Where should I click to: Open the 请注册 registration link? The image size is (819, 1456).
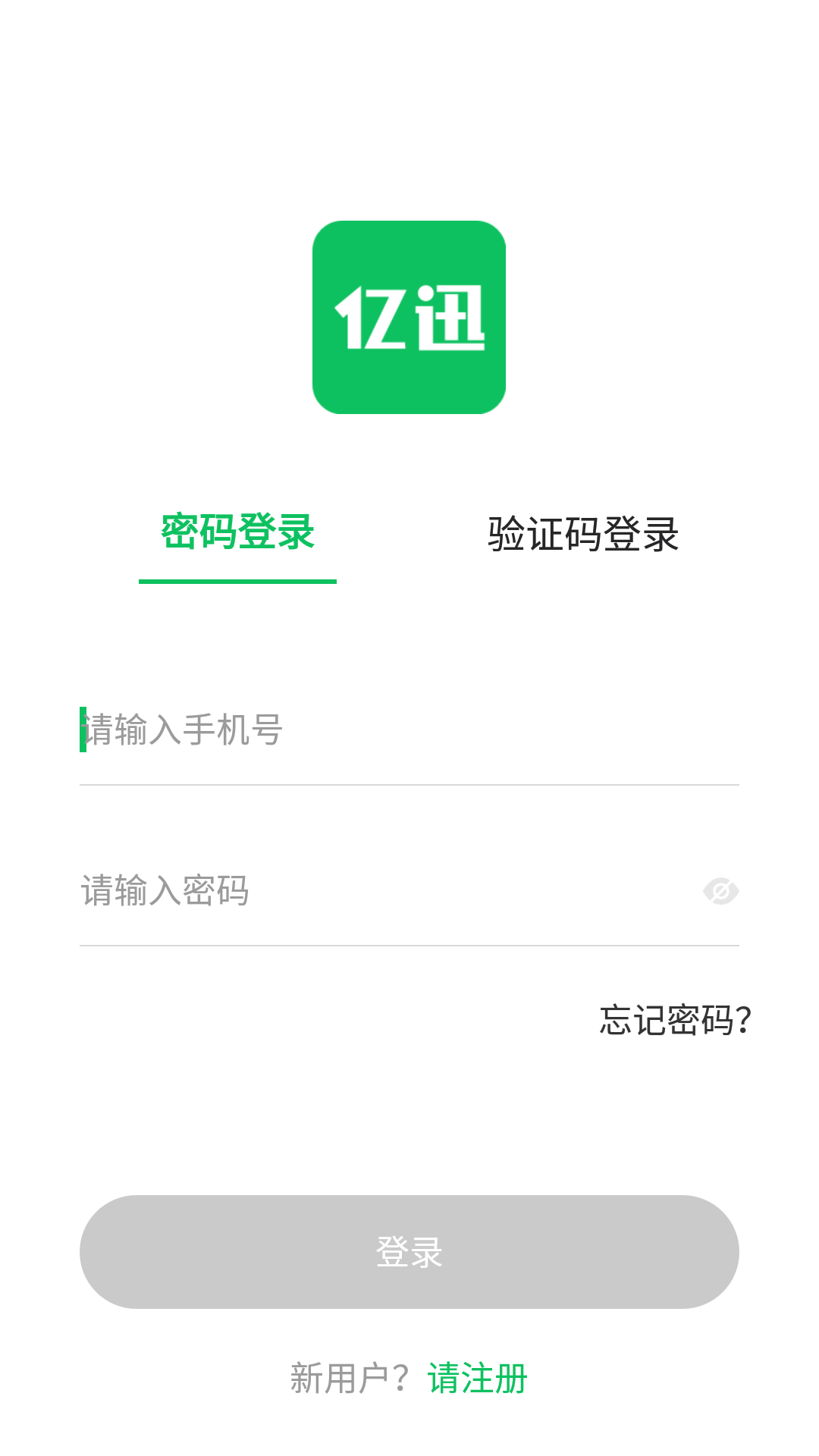(x=478, y=1378)
